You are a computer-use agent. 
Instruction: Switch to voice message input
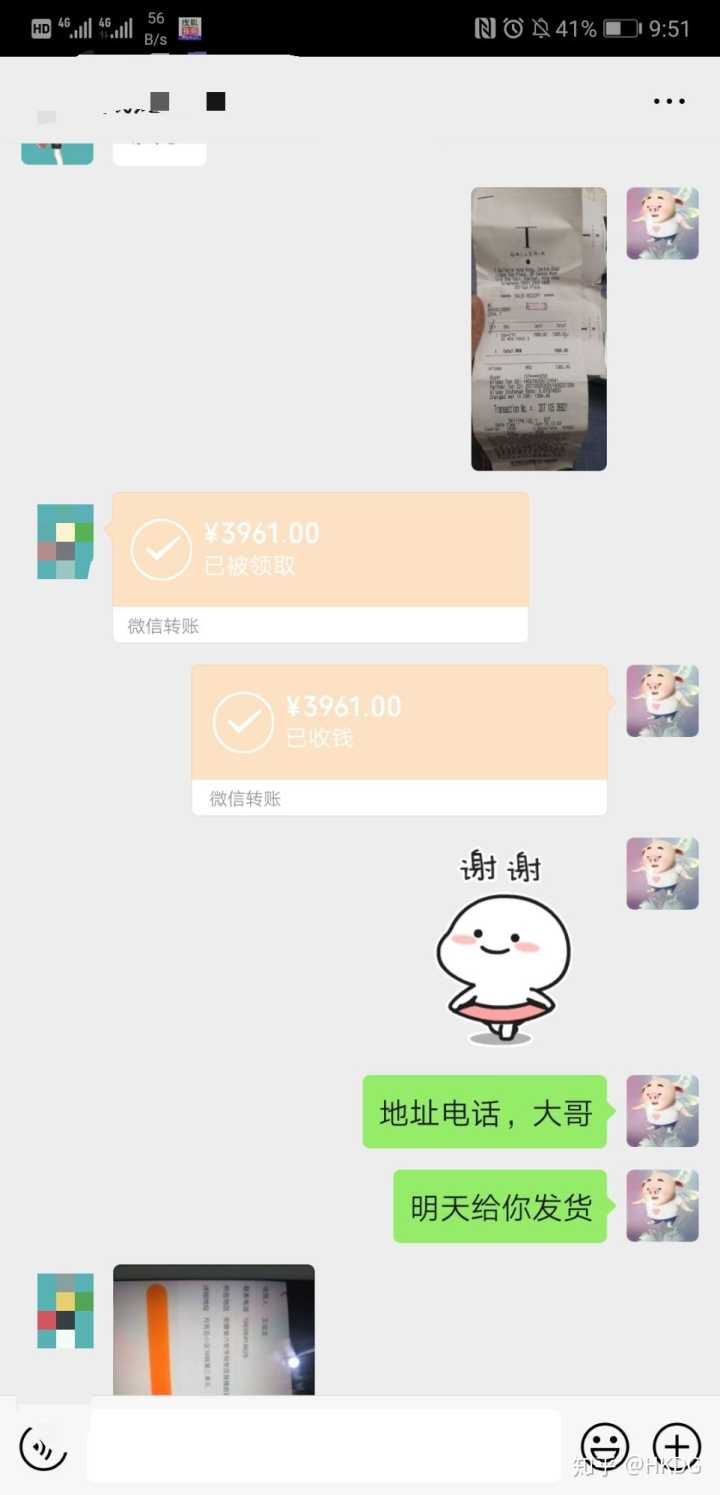pyautogui.click(x=44, y=1446)
